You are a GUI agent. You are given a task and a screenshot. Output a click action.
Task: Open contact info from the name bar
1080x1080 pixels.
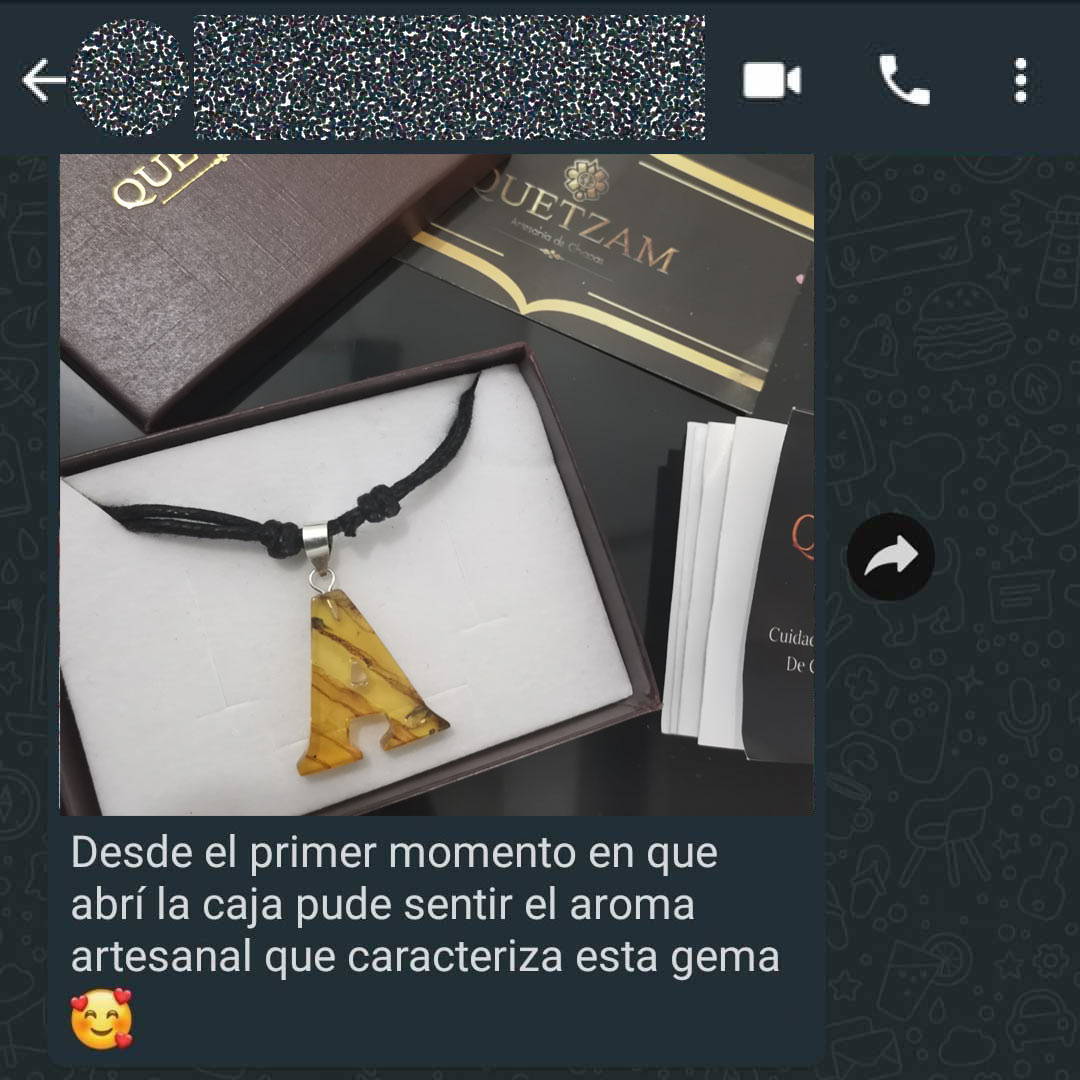(x=450, y=78)
